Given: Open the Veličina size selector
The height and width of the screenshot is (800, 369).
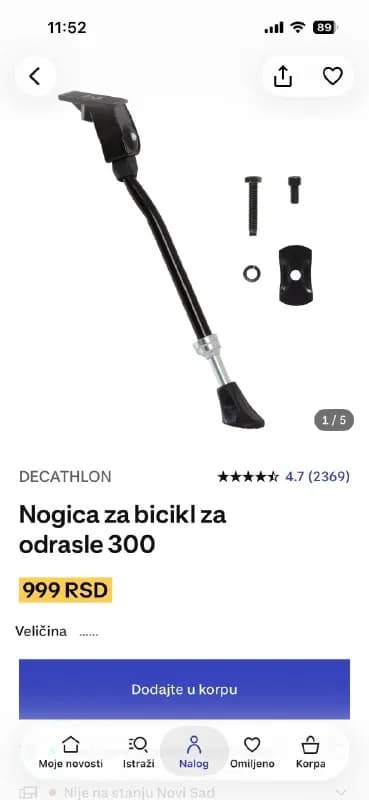Looking at the screenshot, I should point(57,632).
